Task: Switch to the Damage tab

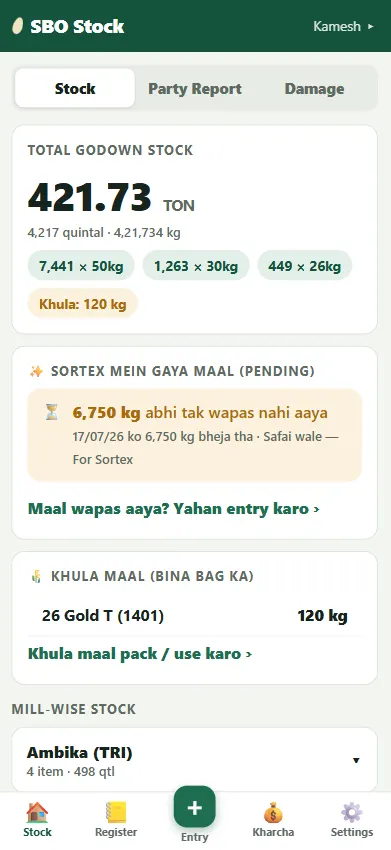Action: pyautogui.click(x=315, y=88)
